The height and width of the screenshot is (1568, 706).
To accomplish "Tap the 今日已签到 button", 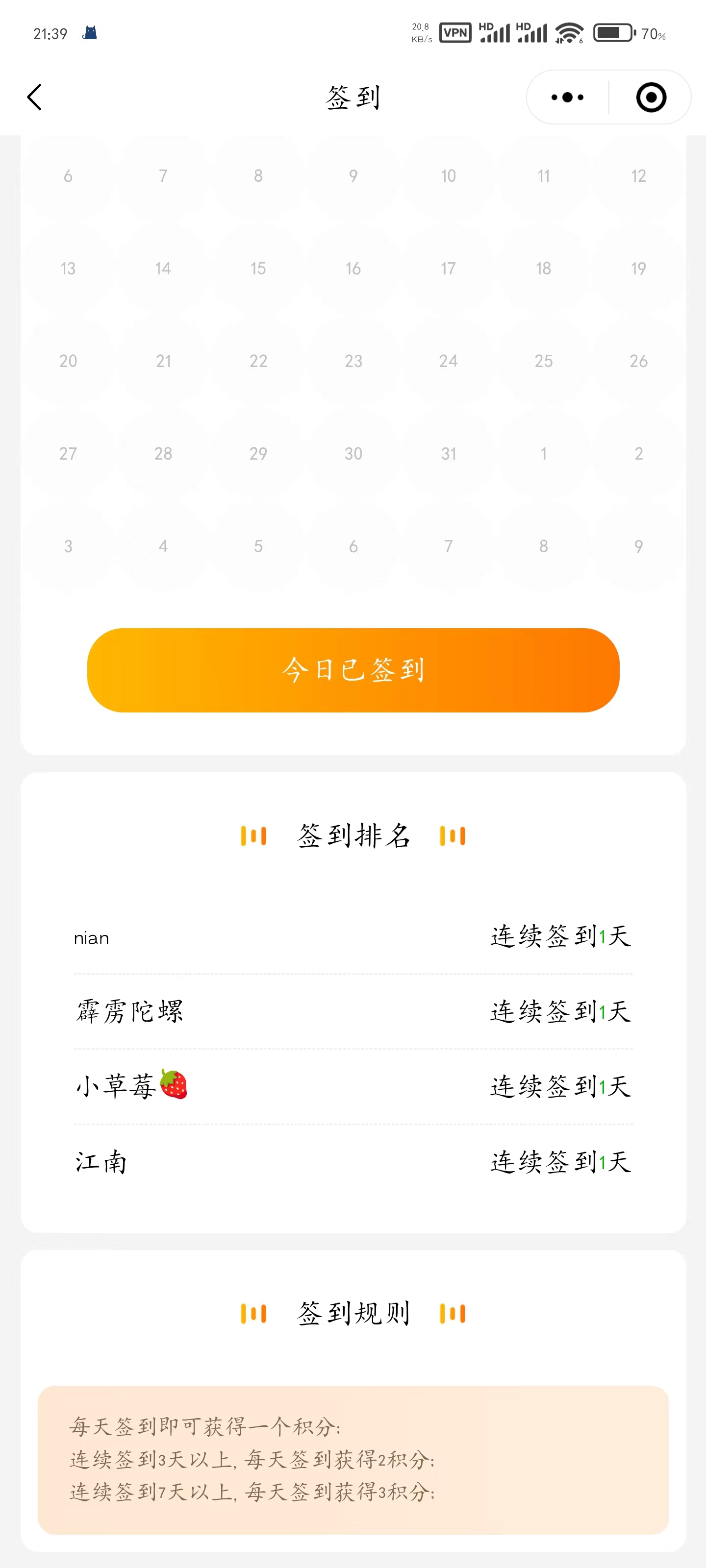I will tap(353, 670).
